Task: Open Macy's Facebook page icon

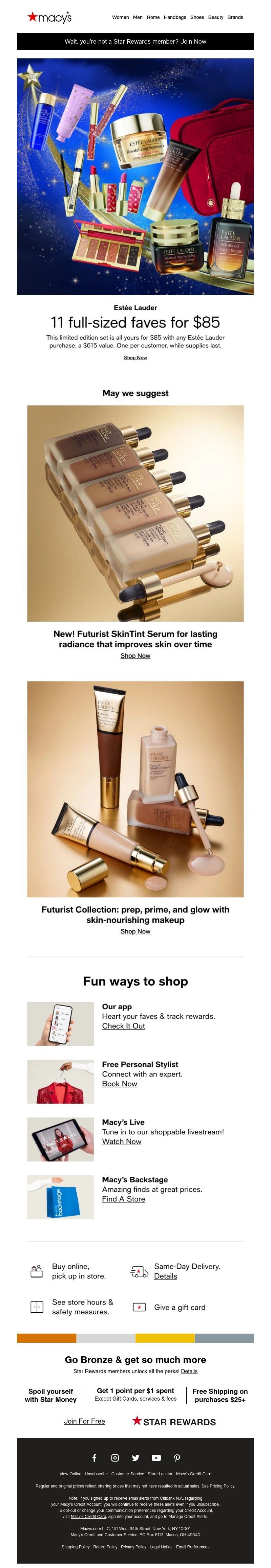Action: pos(95,1457)
